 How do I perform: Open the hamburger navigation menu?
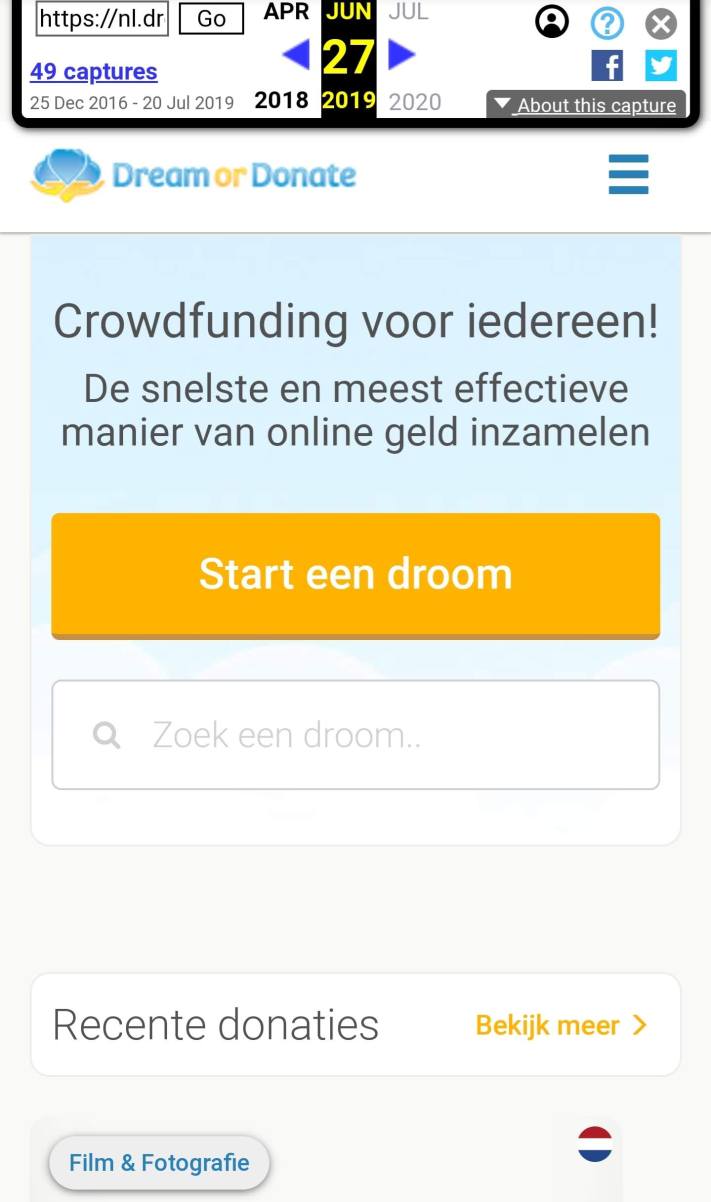(x=628, y=174)
